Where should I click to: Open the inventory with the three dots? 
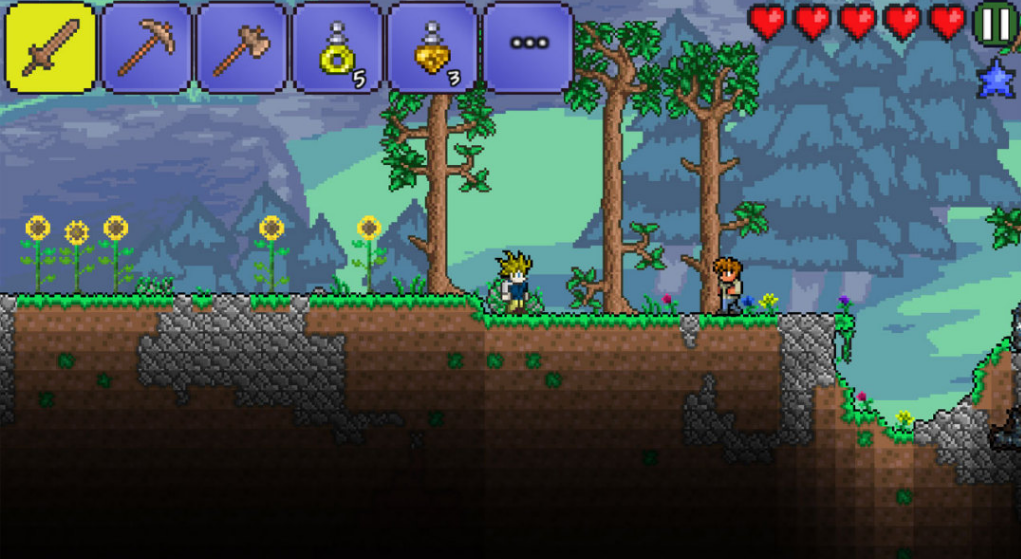coord(528,45)
